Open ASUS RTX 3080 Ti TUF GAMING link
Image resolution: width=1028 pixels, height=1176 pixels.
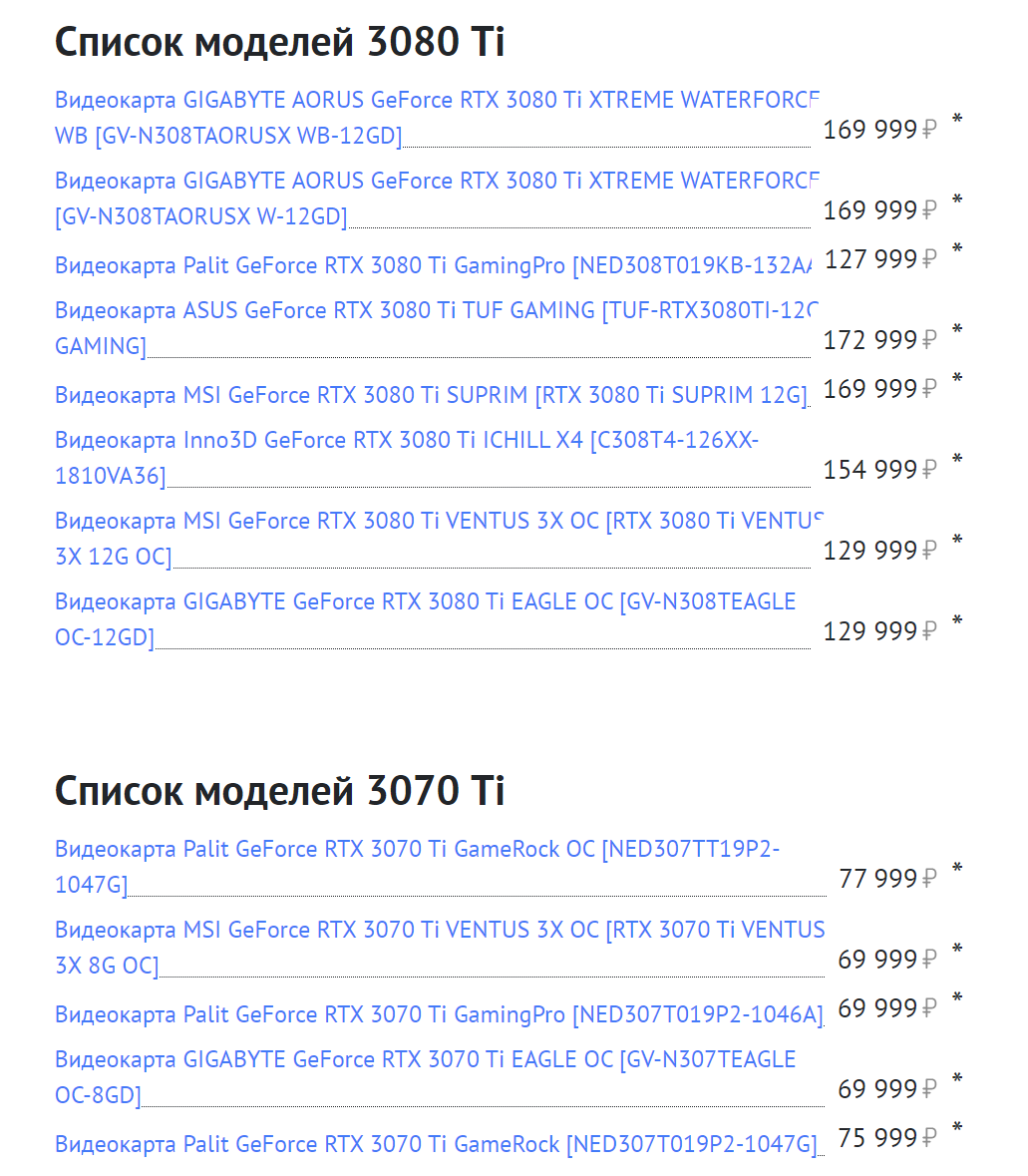tap(436, 311)
